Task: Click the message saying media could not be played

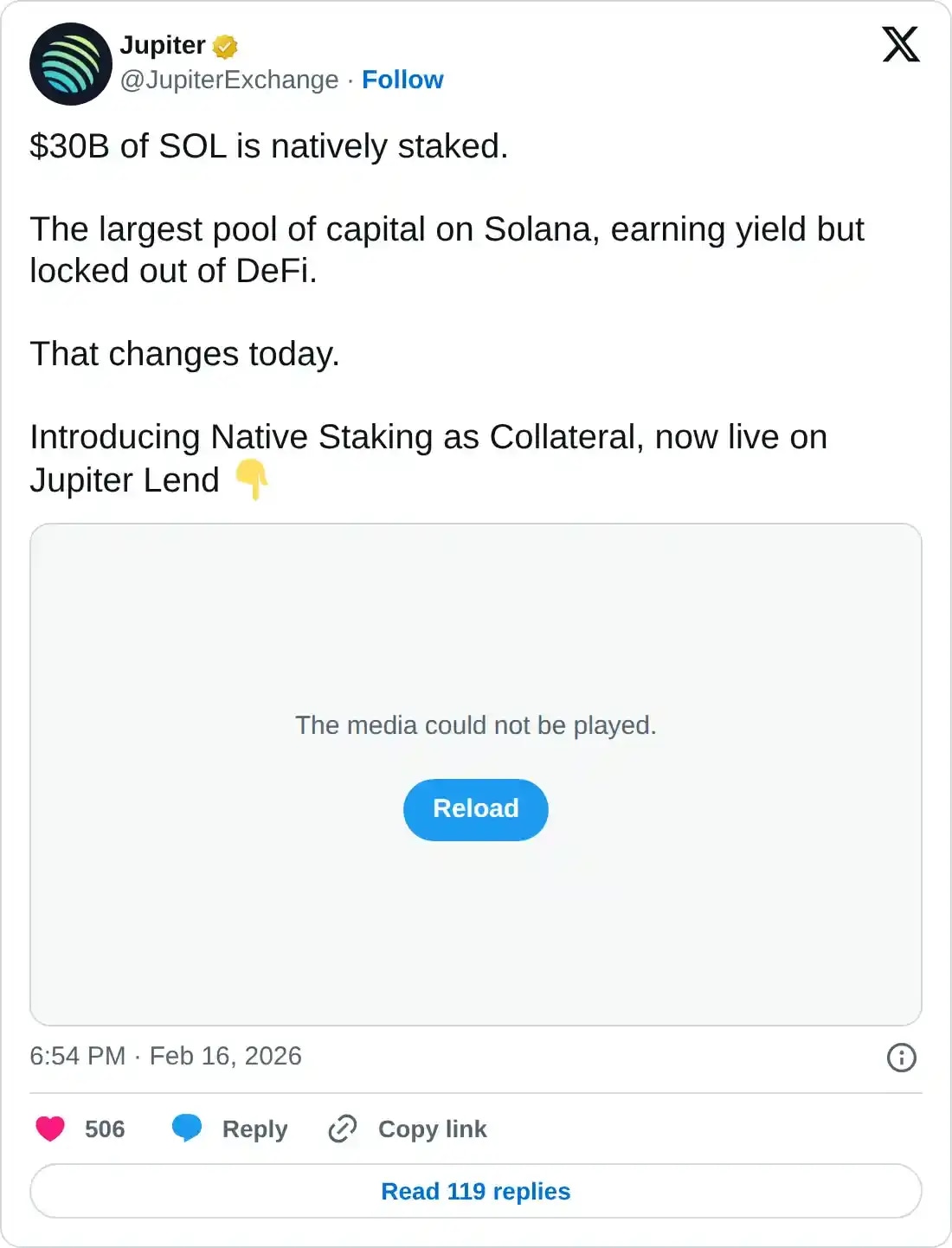Action: pos(475,725)
